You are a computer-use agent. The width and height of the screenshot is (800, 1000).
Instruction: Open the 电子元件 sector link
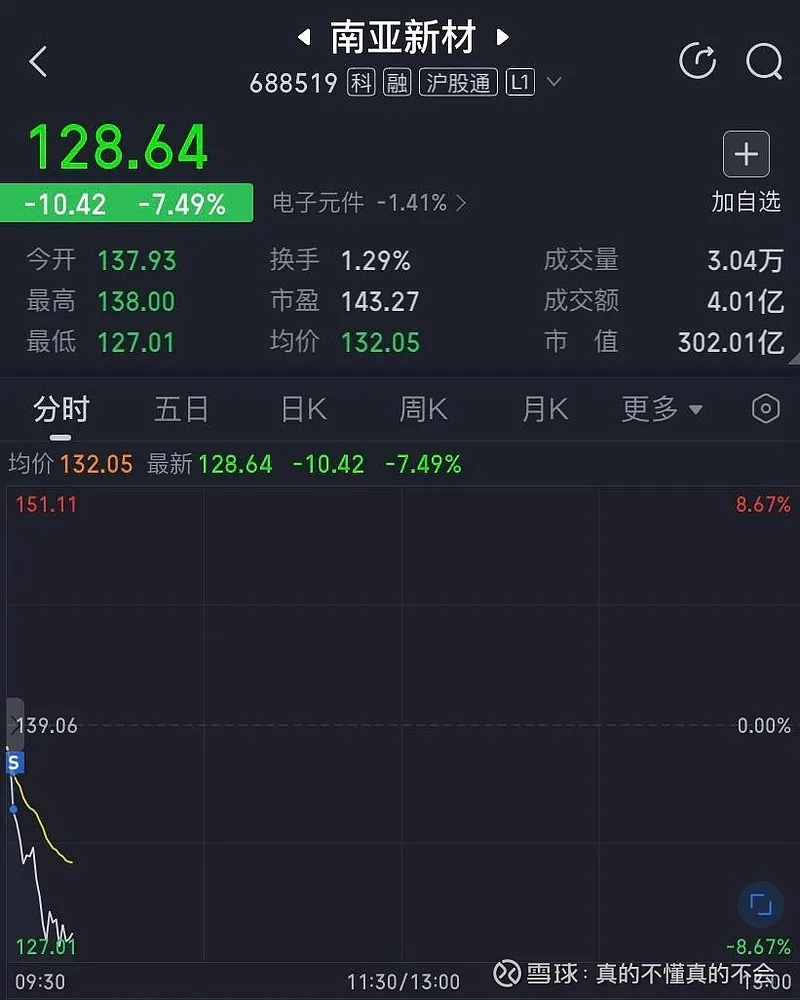(369, 203)
